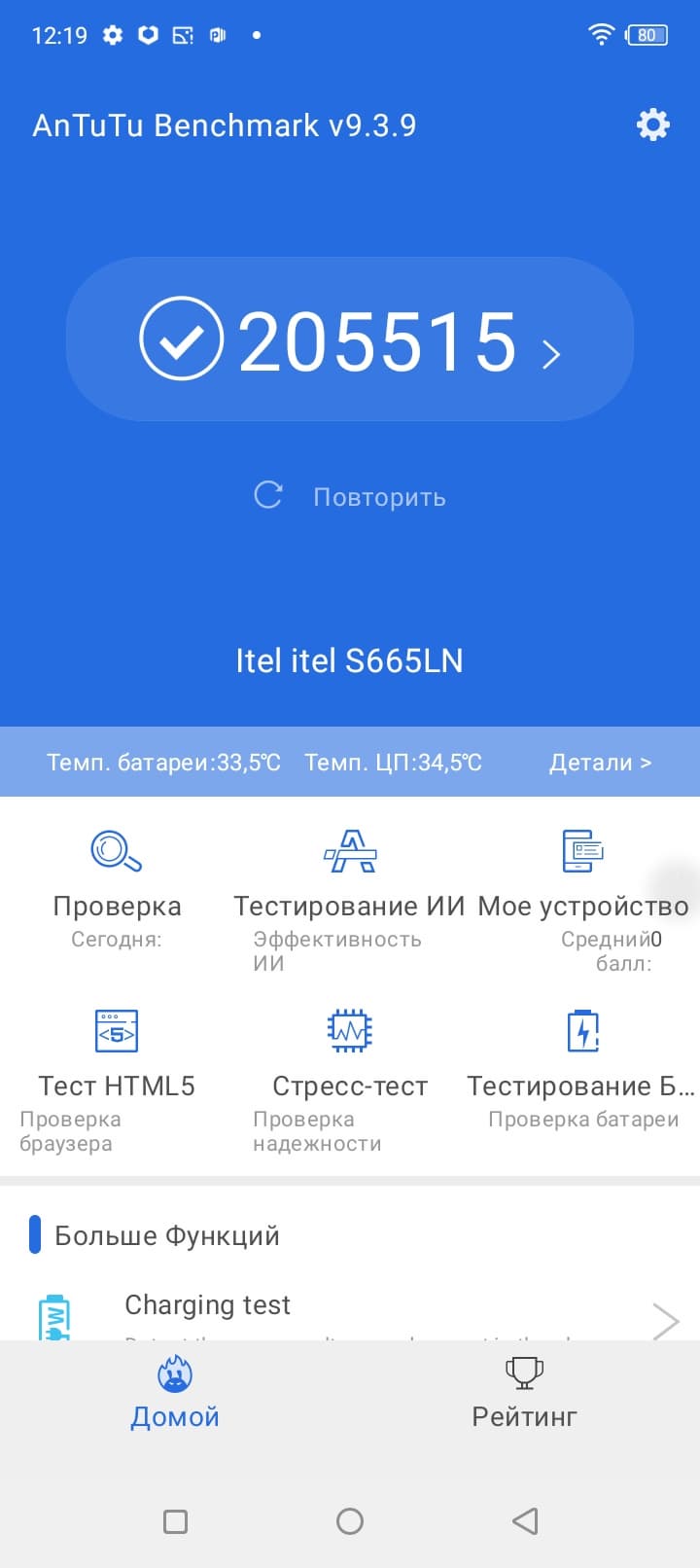Select the Домой tab
Image resolution: width=700 pixels, height=1568 pixels.
click(x=175, y=1393)
